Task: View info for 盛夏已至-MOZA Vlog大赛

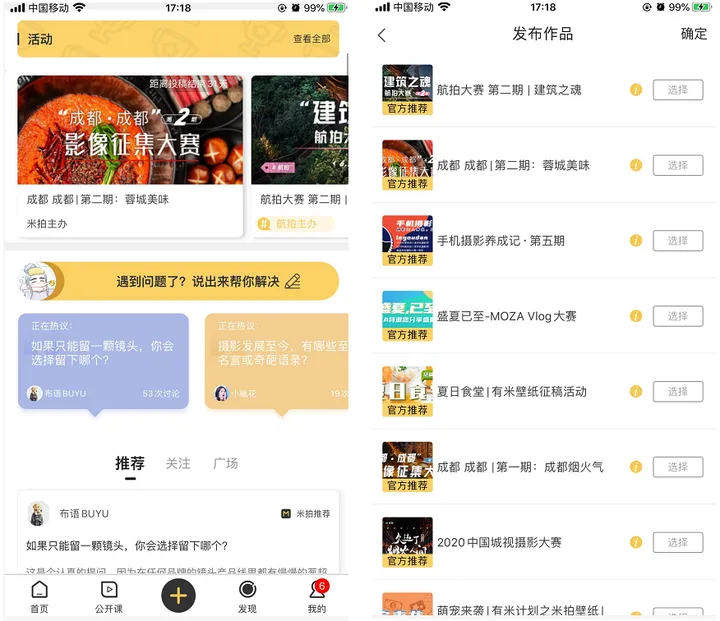Action: click(635, 316)
